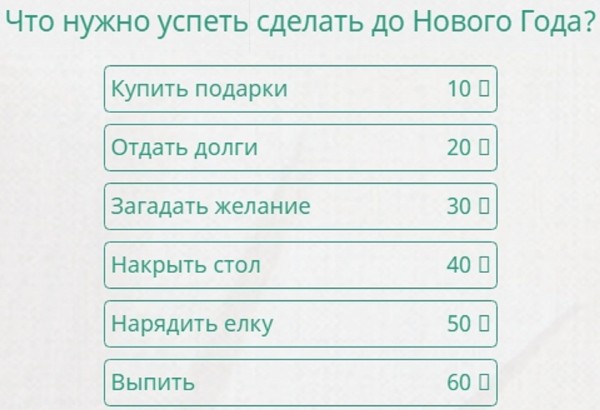Pick the Накрыть стол option
Screen dimensions: 600x410
(300, 266)
